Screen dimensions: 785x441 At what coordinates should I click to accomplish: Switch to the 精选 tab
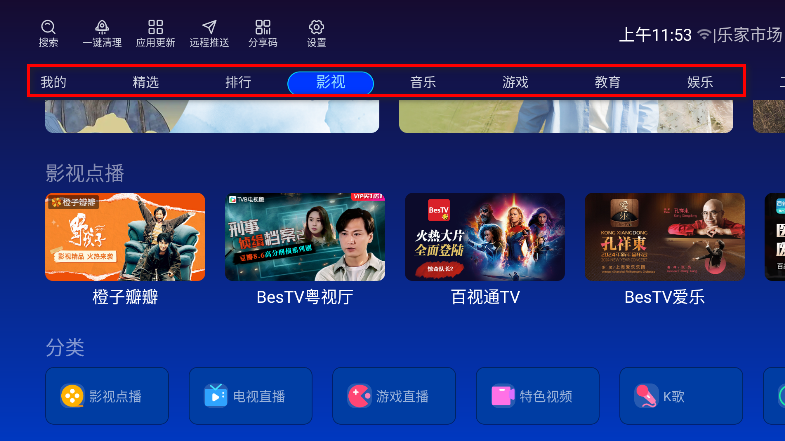146,82
